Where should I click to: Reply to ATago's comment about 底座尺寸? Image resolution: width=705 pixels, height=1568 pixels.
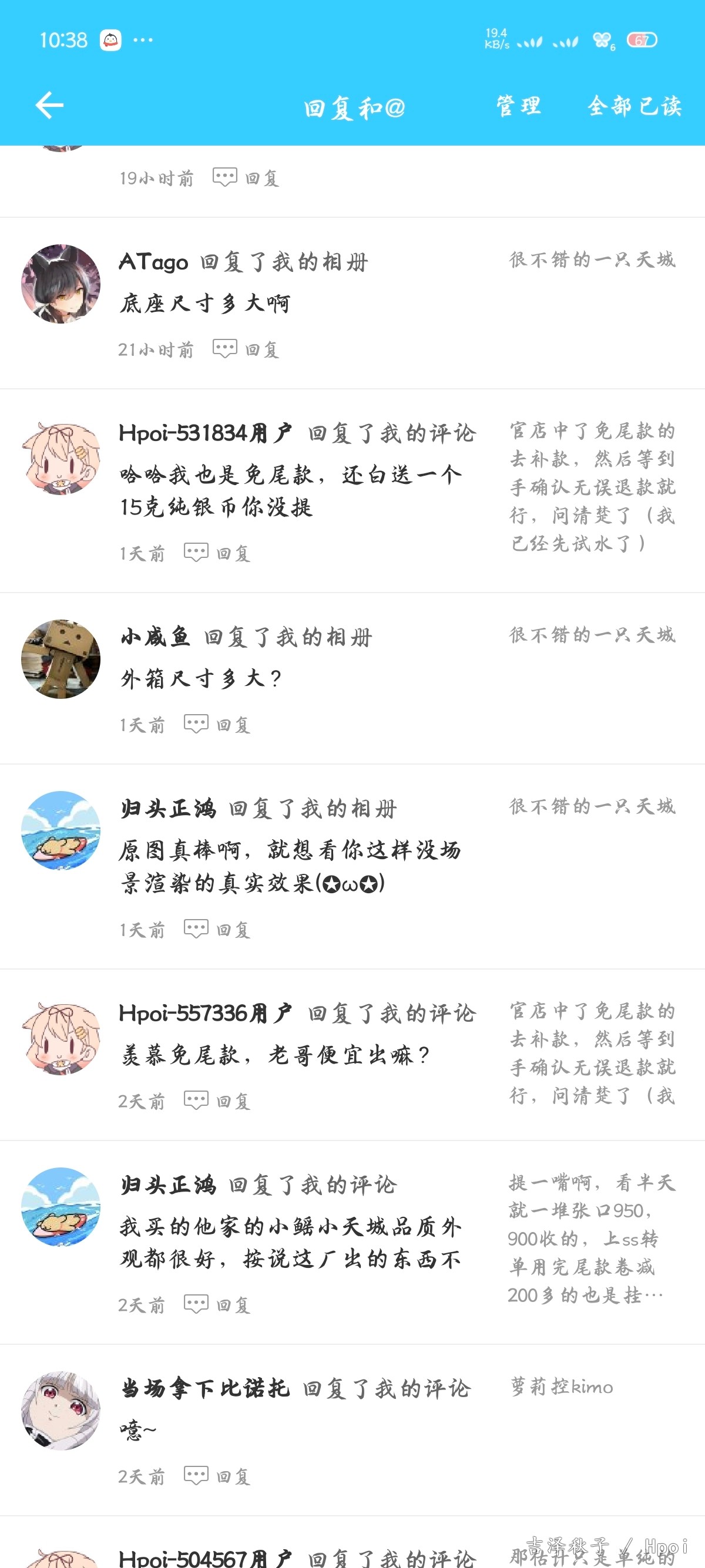[246, 349]
